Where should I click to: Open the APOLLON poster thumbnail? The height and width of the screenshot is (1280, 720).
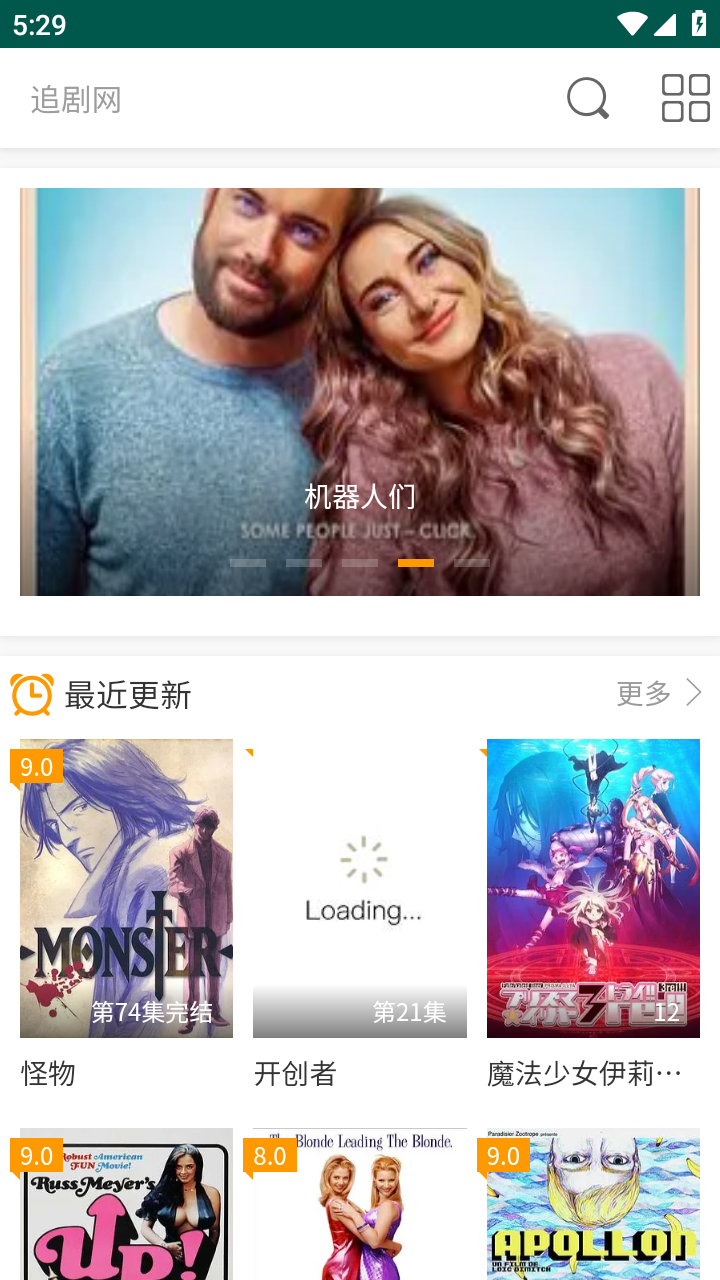[593, 1204]
